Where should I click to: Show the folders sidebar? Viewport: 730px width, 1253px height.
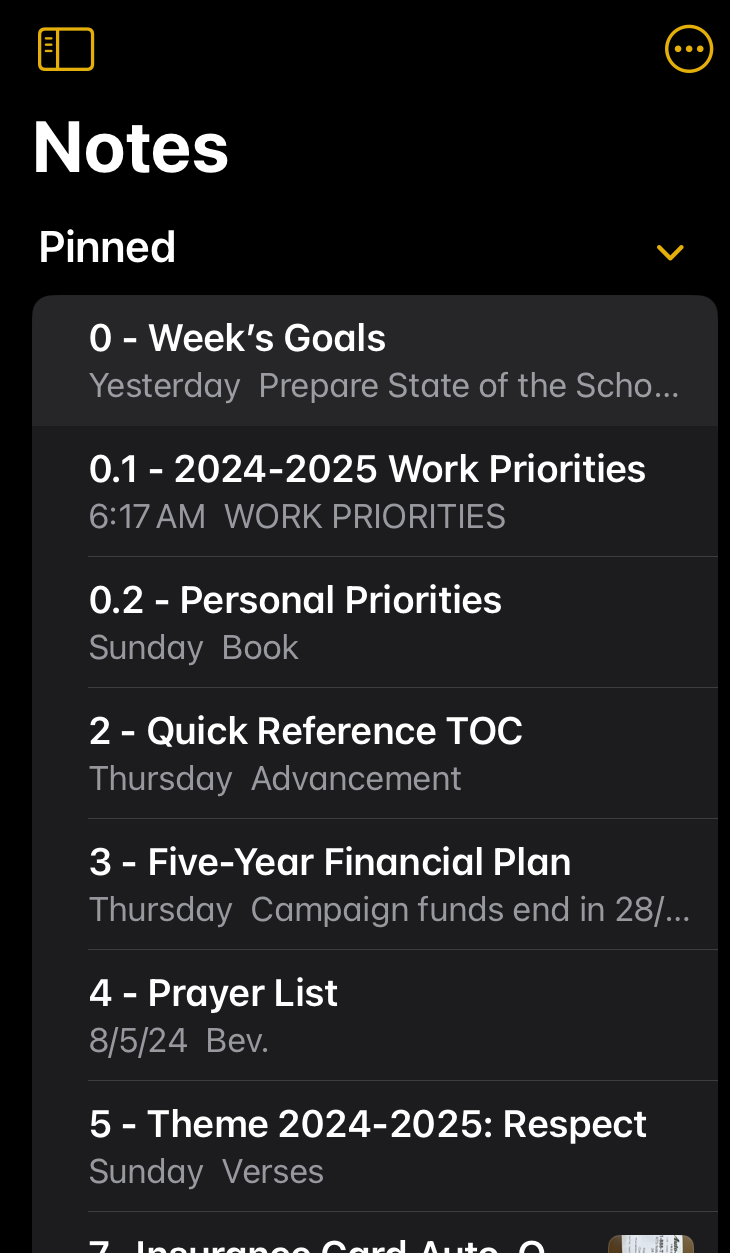pyautogui.click(x=66, y=49)
